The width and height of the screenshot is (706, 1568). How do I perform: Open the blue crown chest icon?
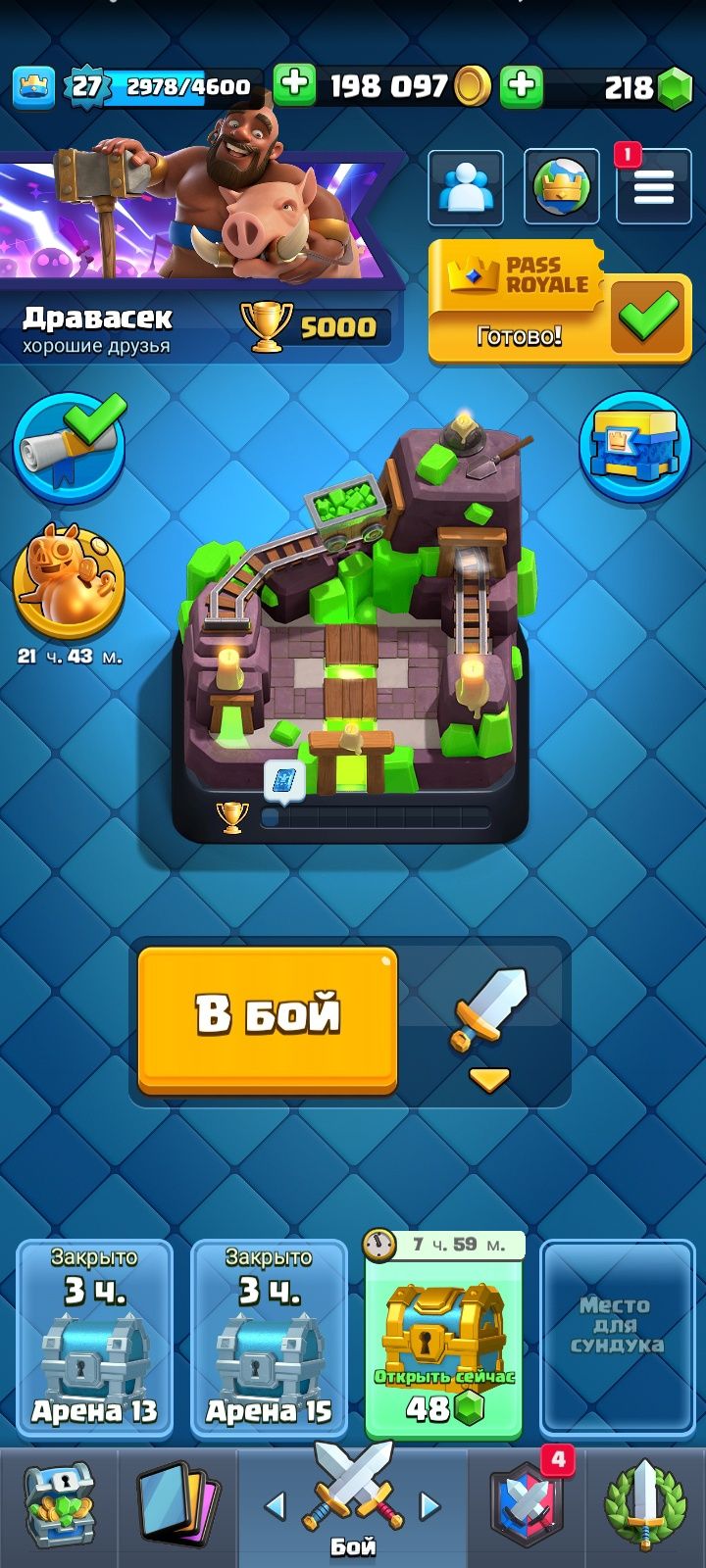click(x=634, y=449)
